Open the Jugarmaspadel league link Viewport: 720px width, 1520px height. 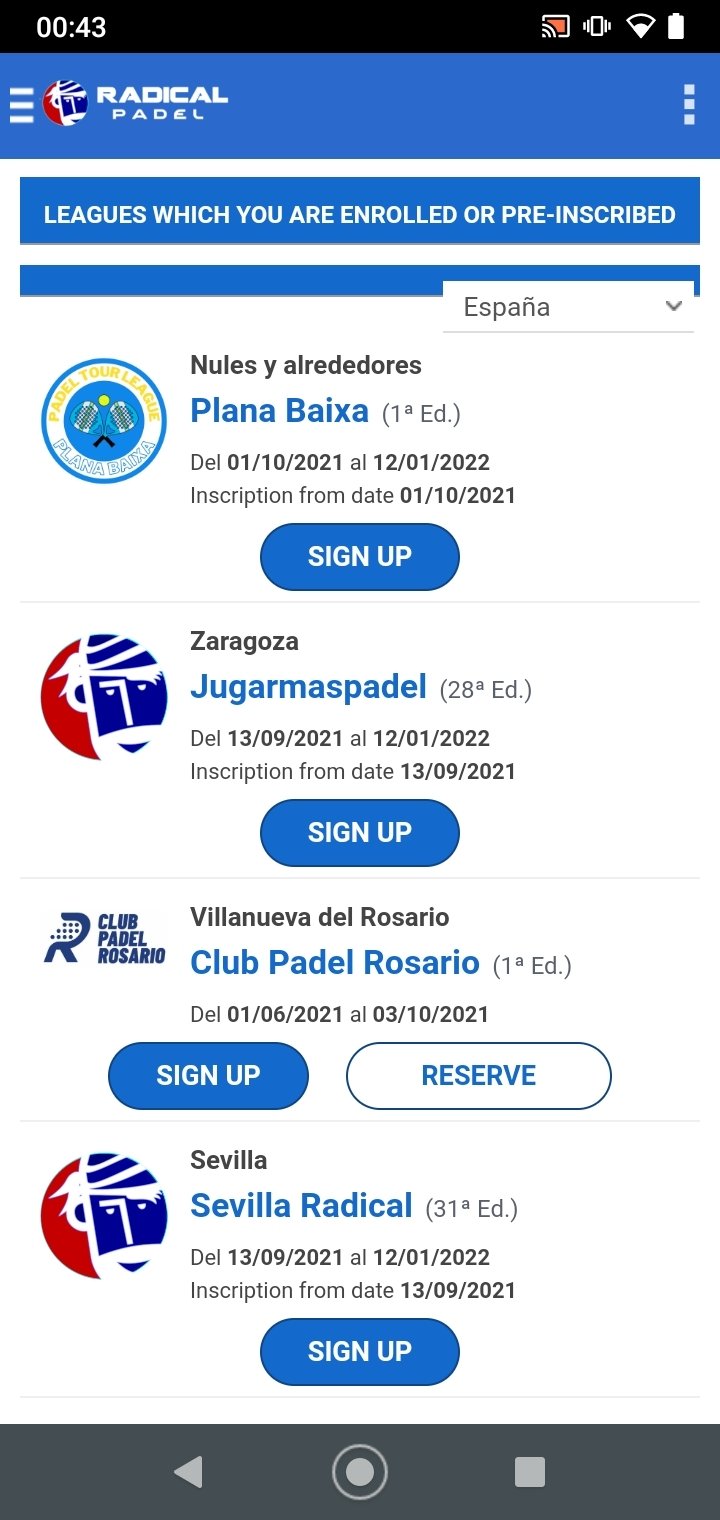(x=309, y=687)
